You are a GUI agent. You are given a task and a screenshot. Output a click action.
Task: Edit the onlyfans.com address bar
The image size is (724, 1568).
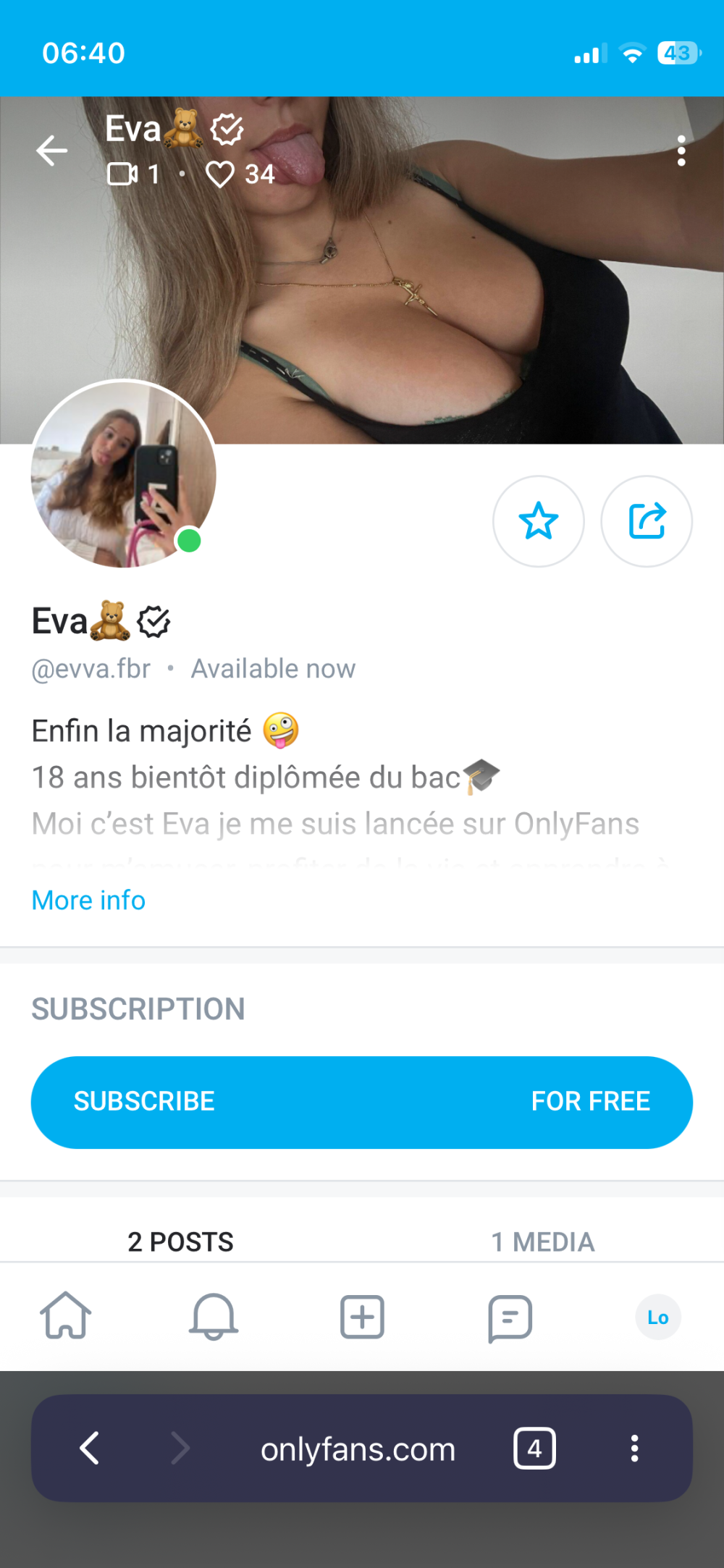coord(358,1449)
